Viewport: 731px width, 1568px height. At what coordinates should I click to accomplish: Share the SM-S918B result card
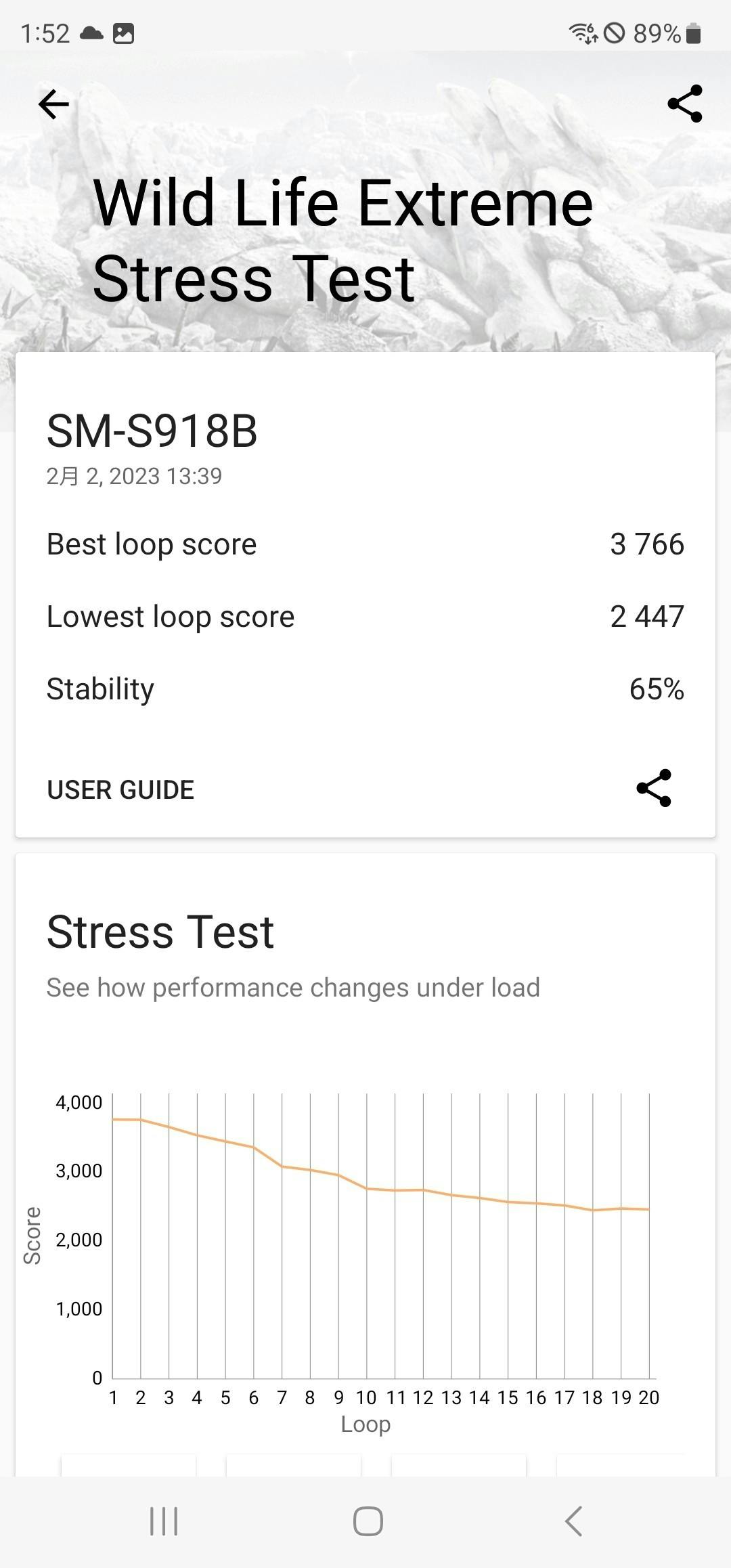tap(654, 788)
